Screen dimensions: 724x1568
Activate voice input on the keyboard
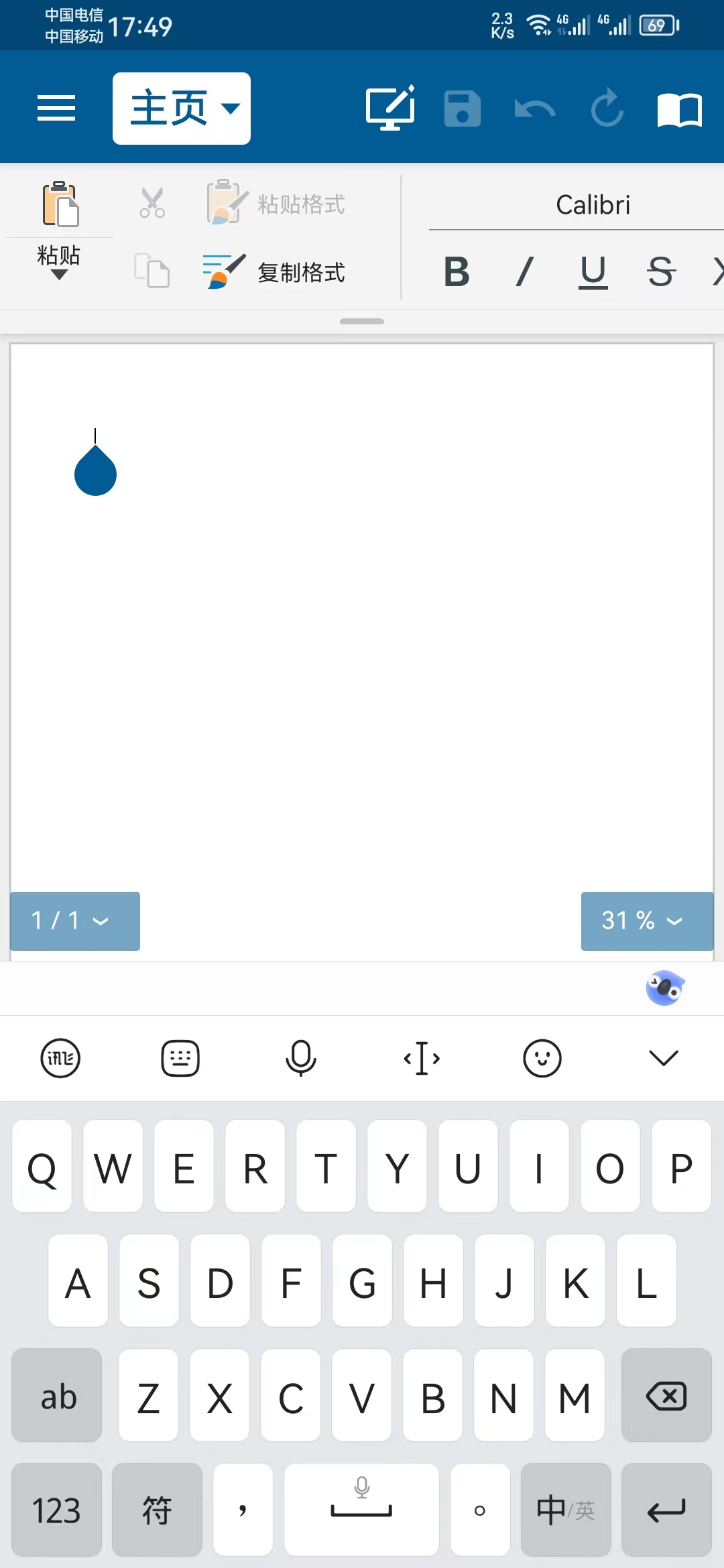(x=301, y=1058)
